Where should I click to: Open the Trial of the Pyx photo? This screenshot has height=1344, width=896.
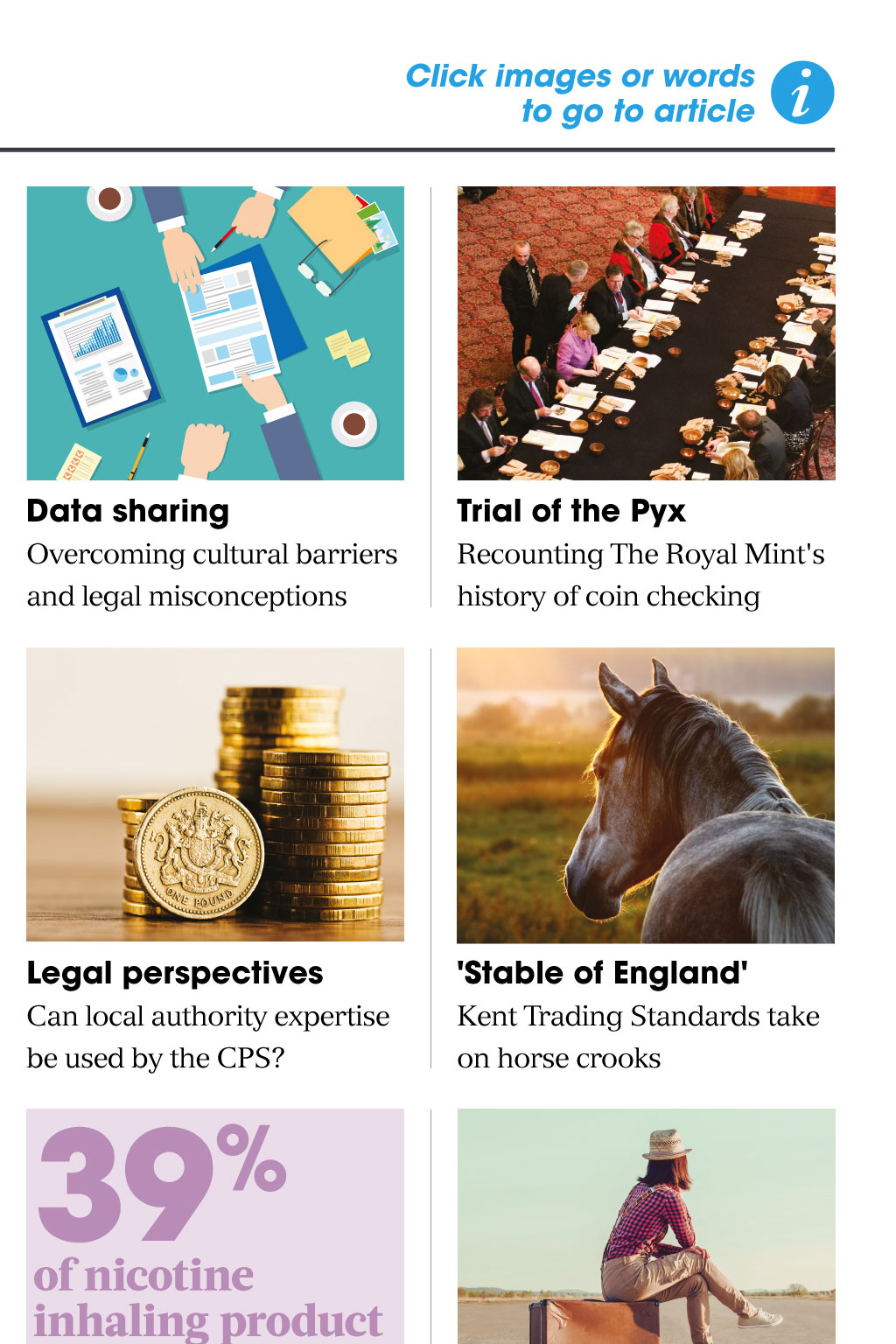point(646,332)
